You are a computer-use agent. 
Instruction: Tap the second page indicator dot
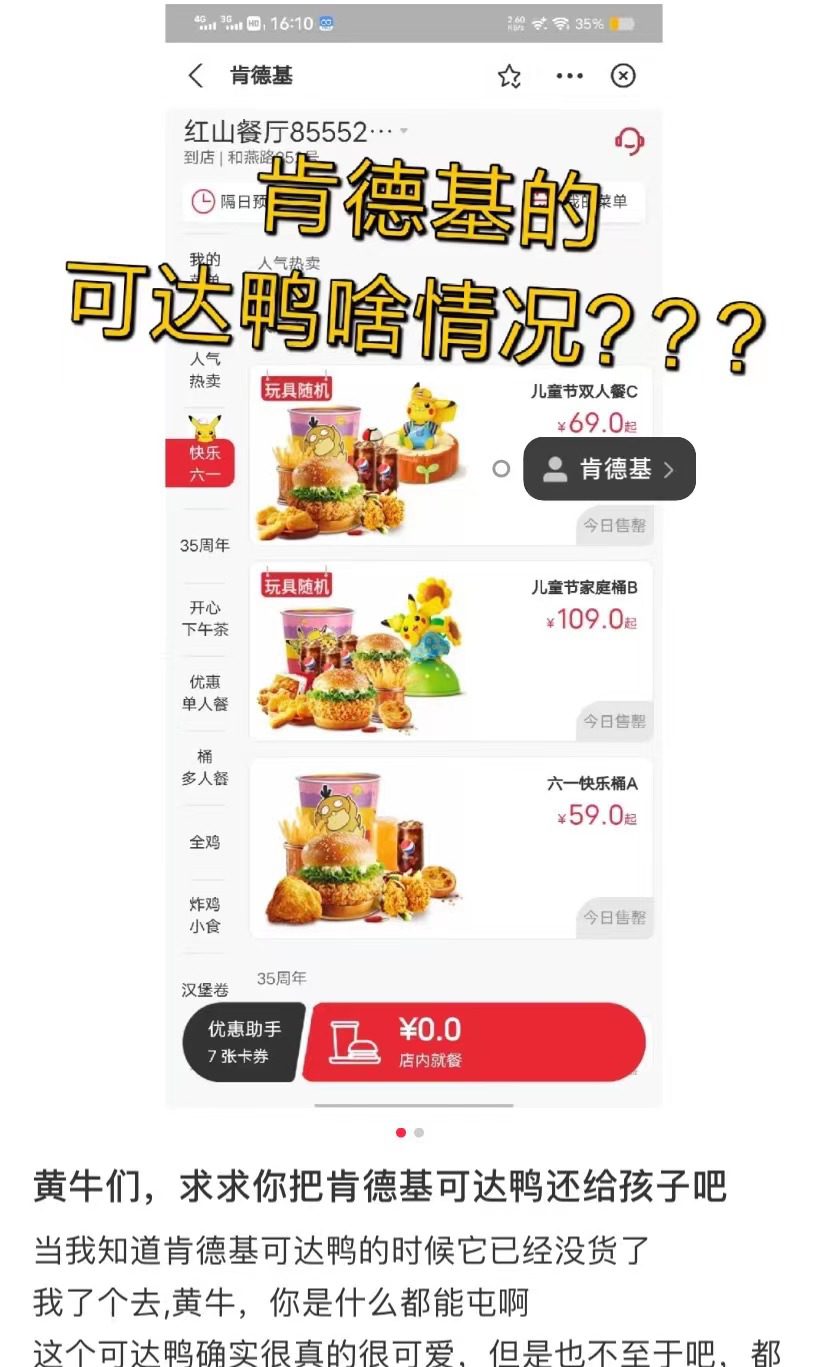click(419, 1133)
